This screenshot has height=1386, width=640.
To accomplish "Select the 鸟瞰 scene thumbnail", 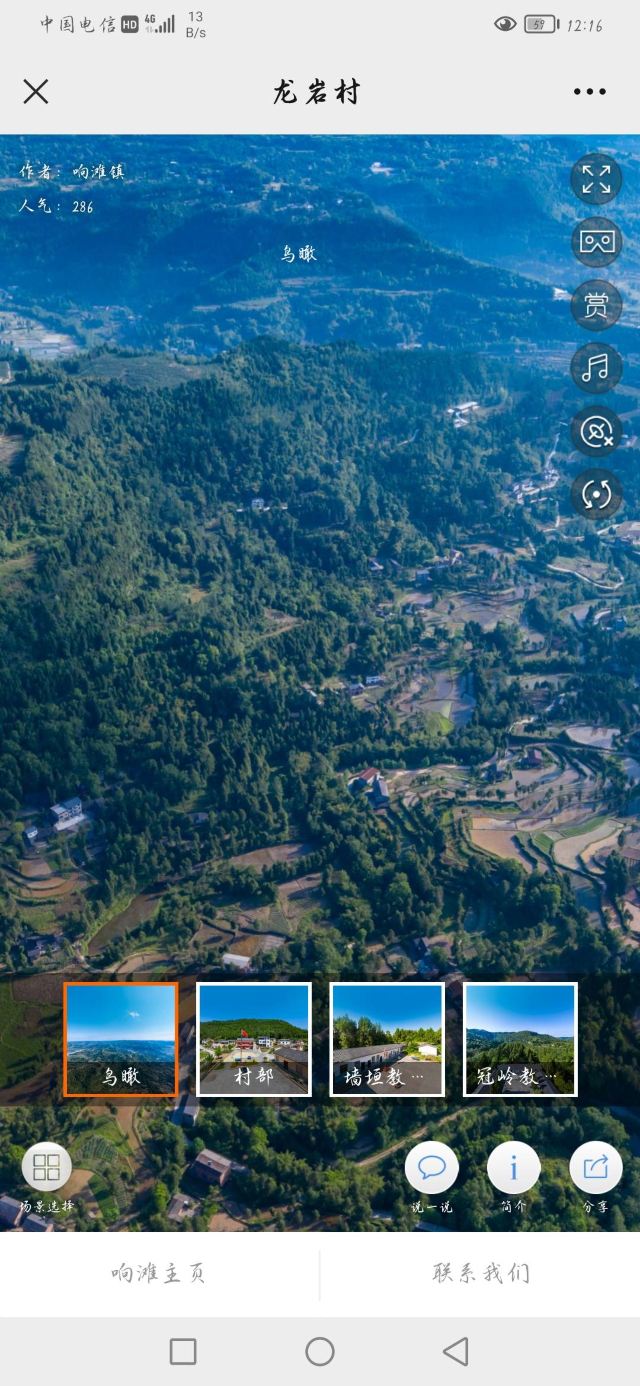I will [121, 1039].
